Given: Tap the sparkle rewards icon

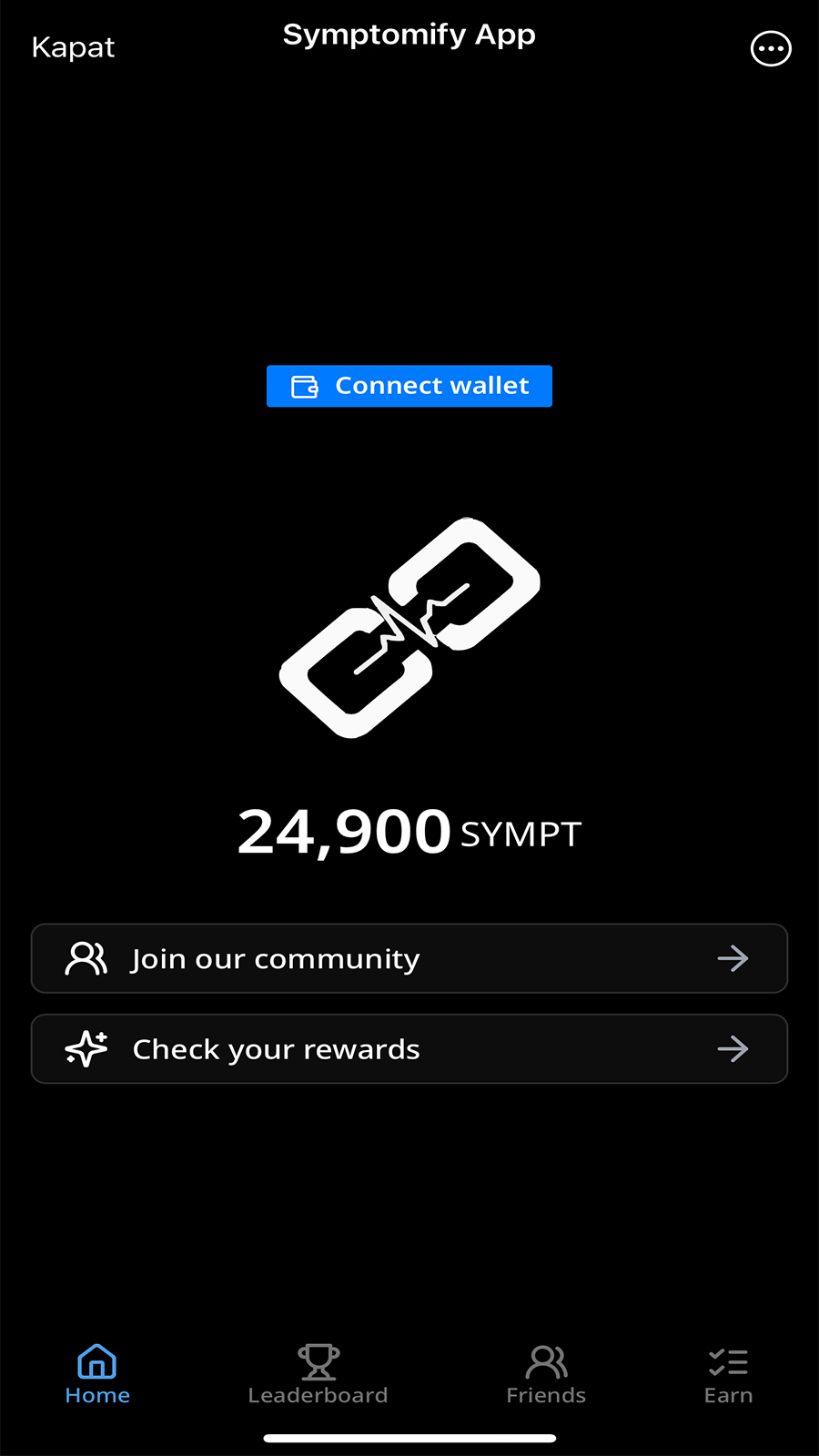Looking at the screenshot, I should click(86, 1048).
